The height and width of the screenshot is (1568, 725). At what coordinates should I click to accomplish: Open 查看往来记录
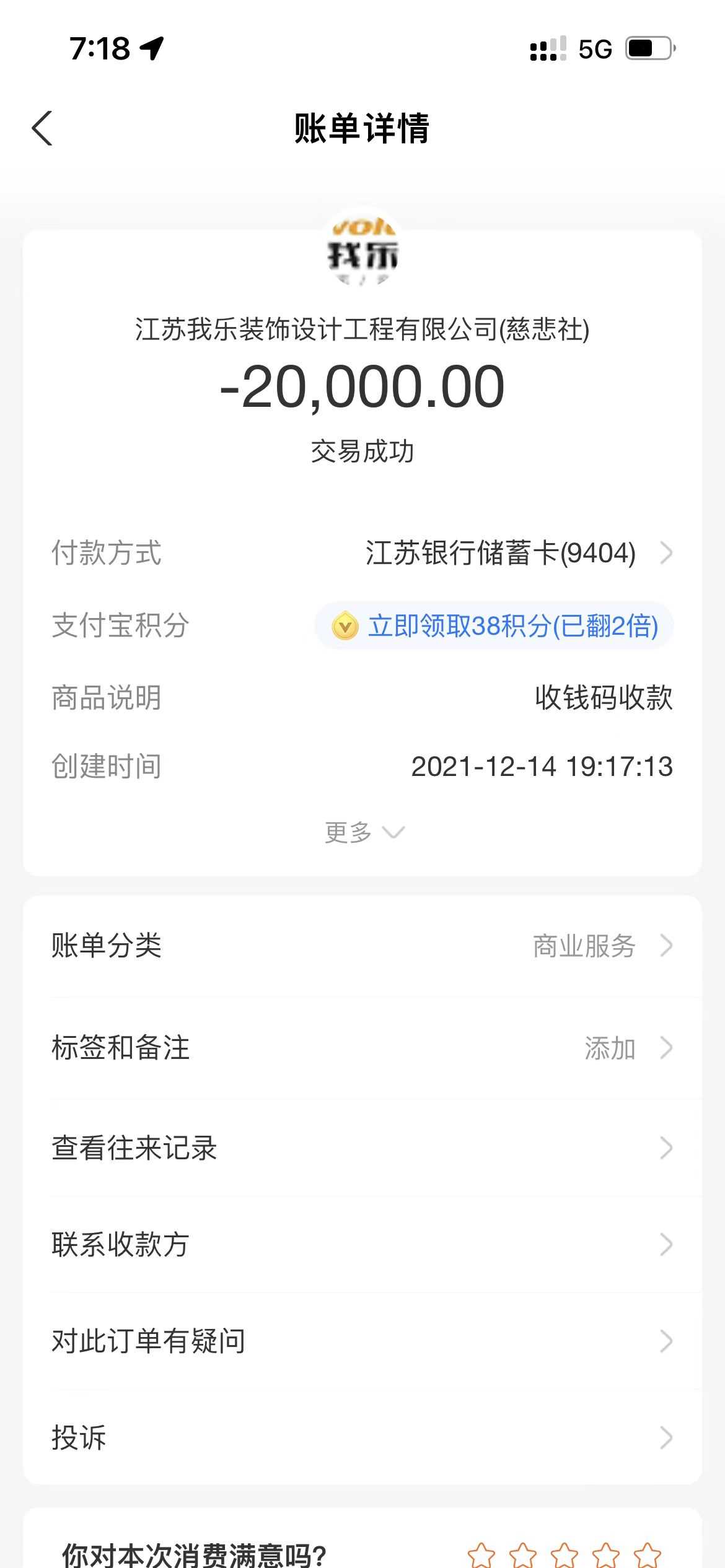pos(362,1148)
